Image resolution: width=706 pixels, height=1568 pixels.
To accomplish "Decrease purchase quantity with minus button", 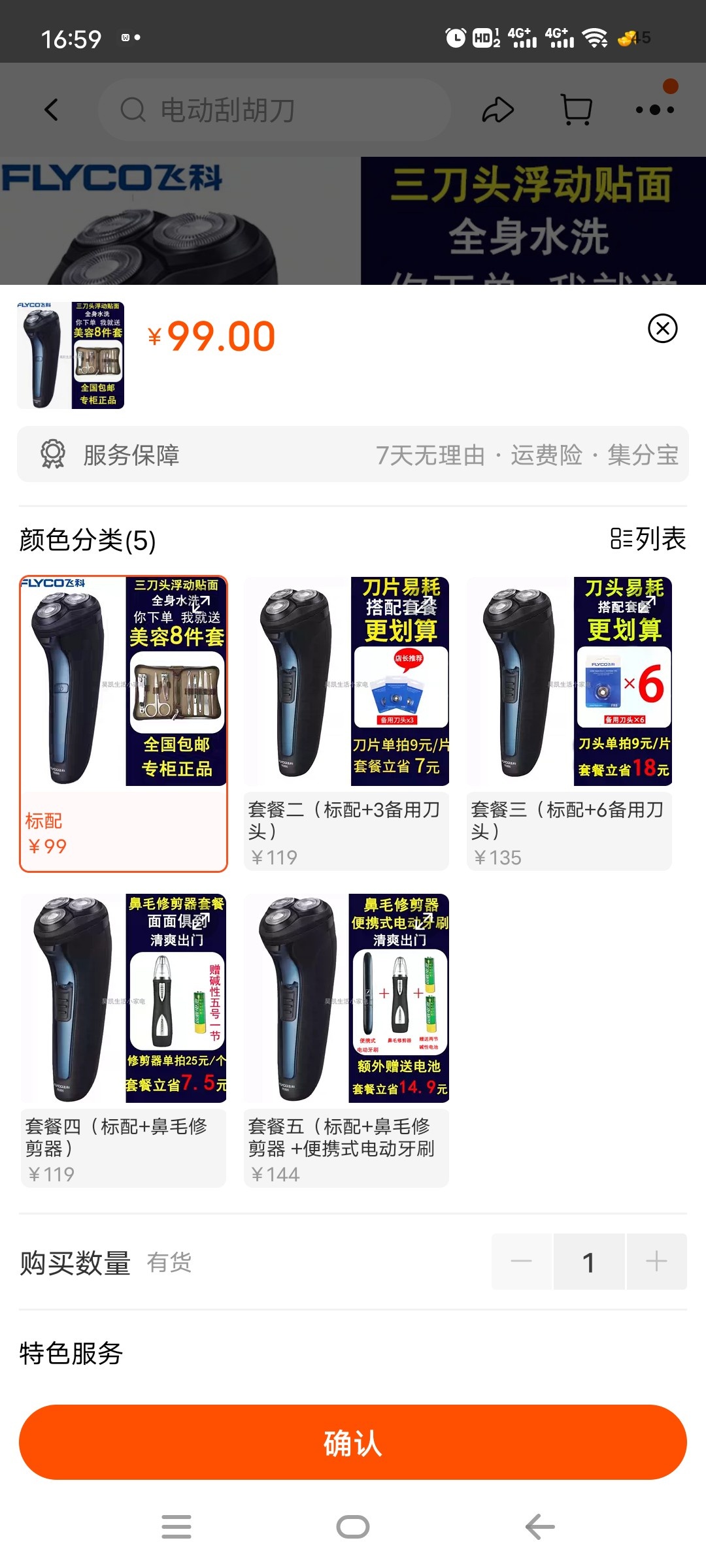I will [522, 1262].
